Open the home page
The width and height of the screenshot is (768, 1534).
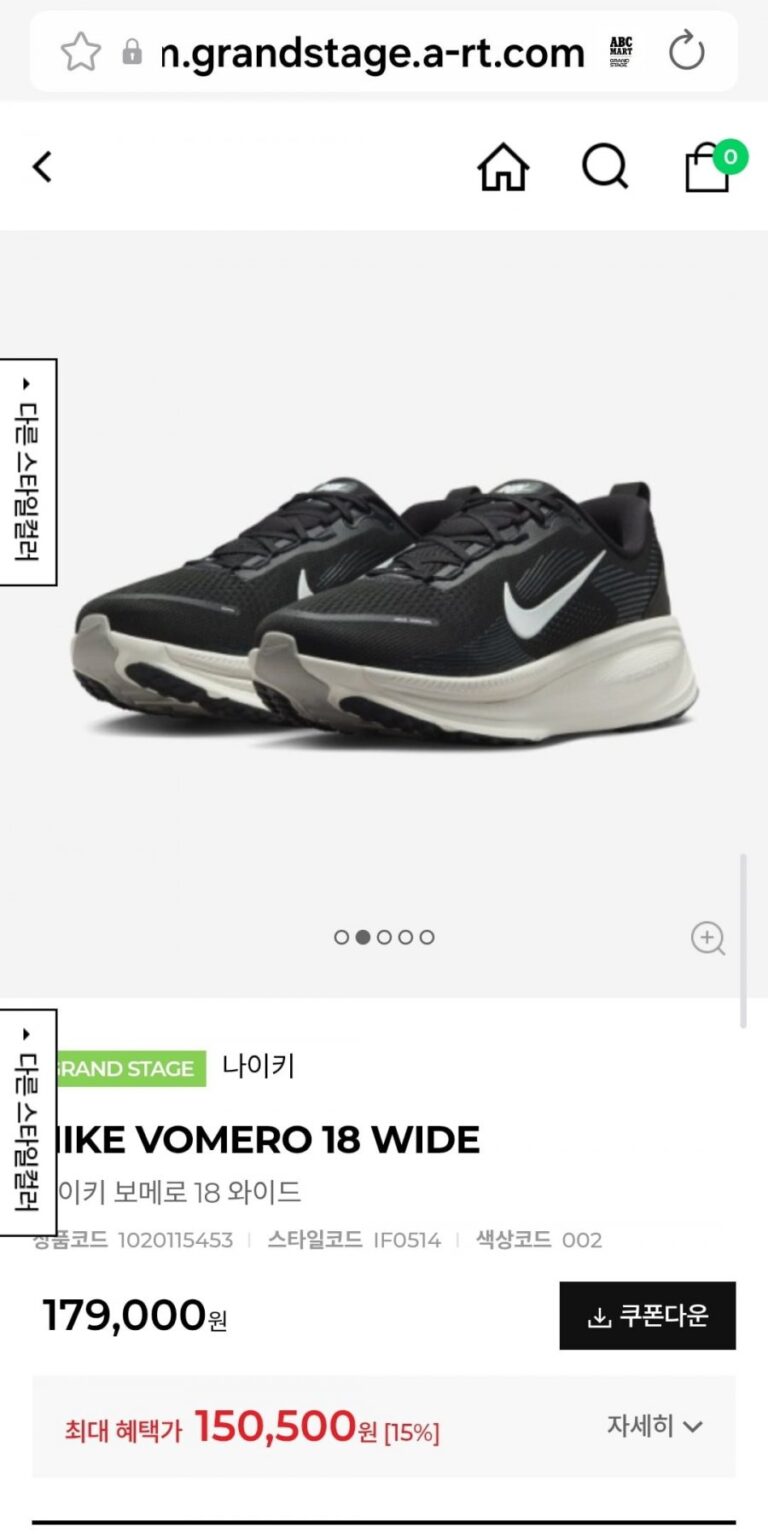coord(502,167)
